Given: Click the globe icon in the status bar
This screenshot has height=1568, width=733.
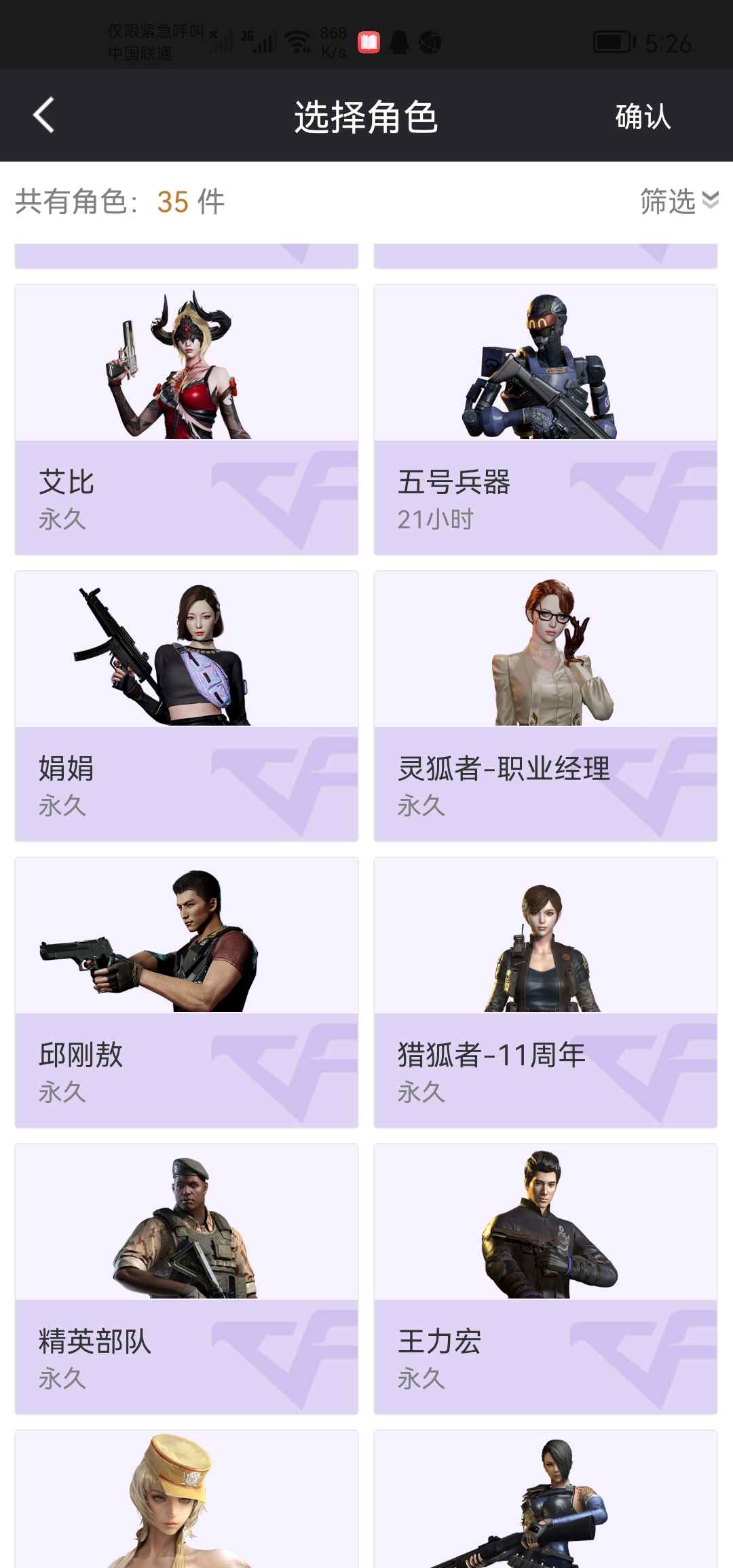Looking at the screenshot, I should pyautogui.click(x=430, y=42).
